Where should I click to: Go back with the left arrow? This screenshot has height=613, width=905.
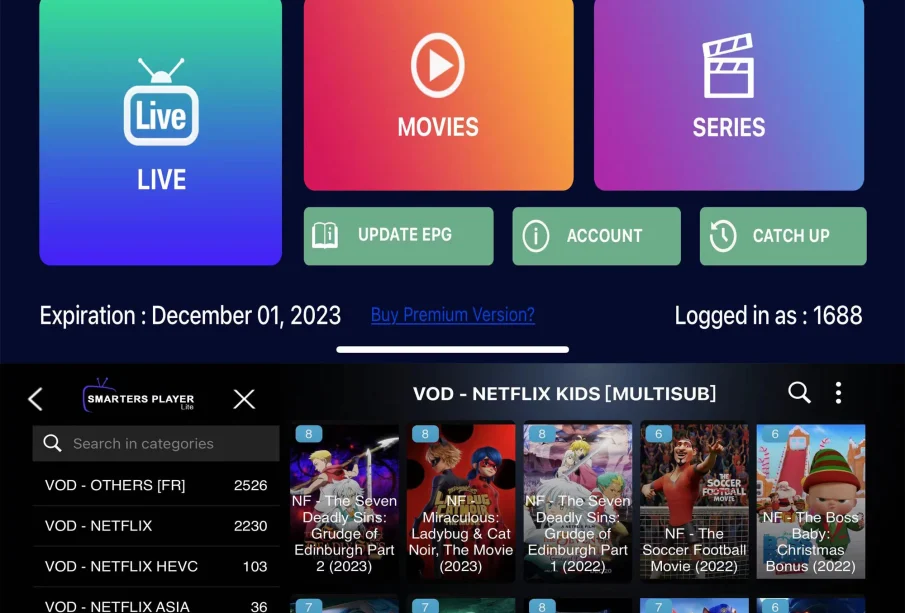35,399
